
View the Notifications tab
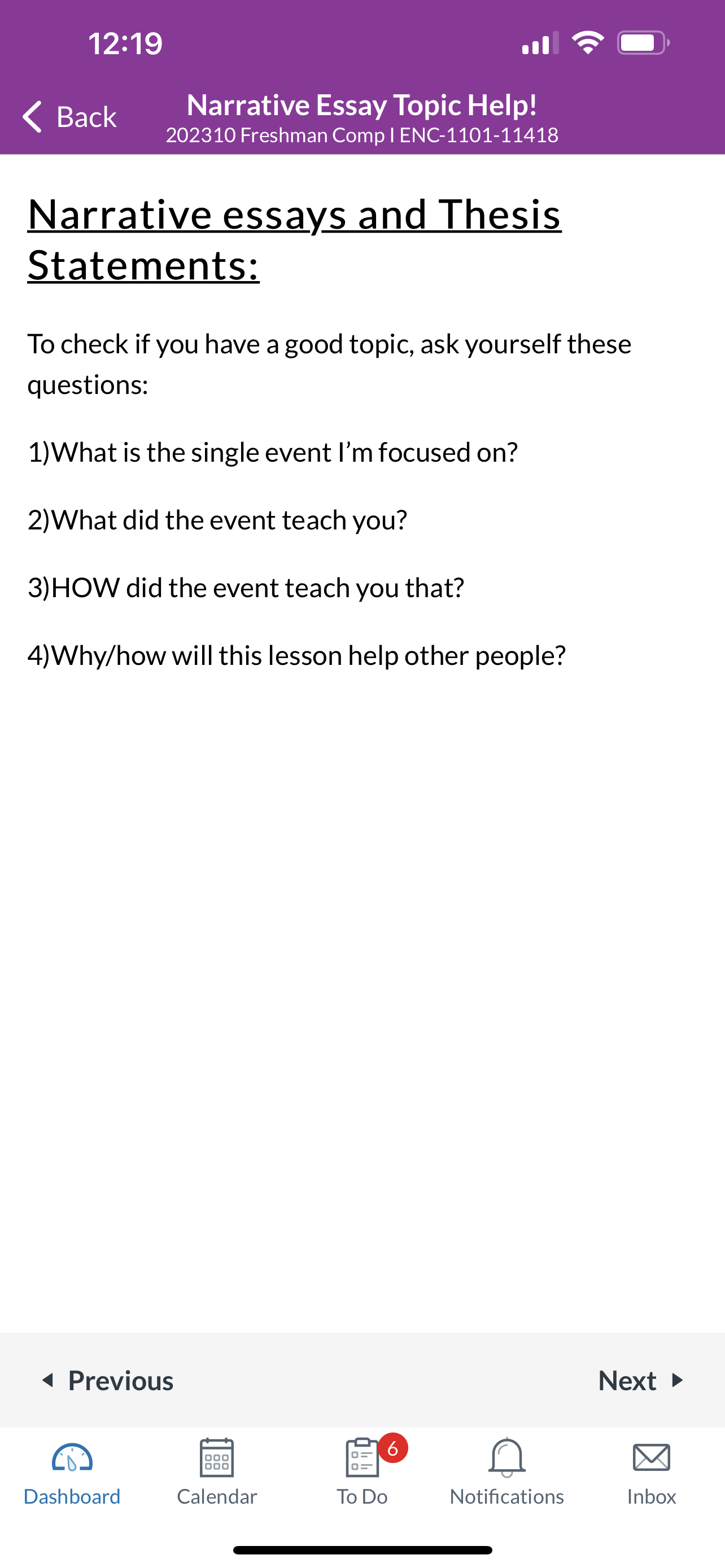(x=506, y=1471)
